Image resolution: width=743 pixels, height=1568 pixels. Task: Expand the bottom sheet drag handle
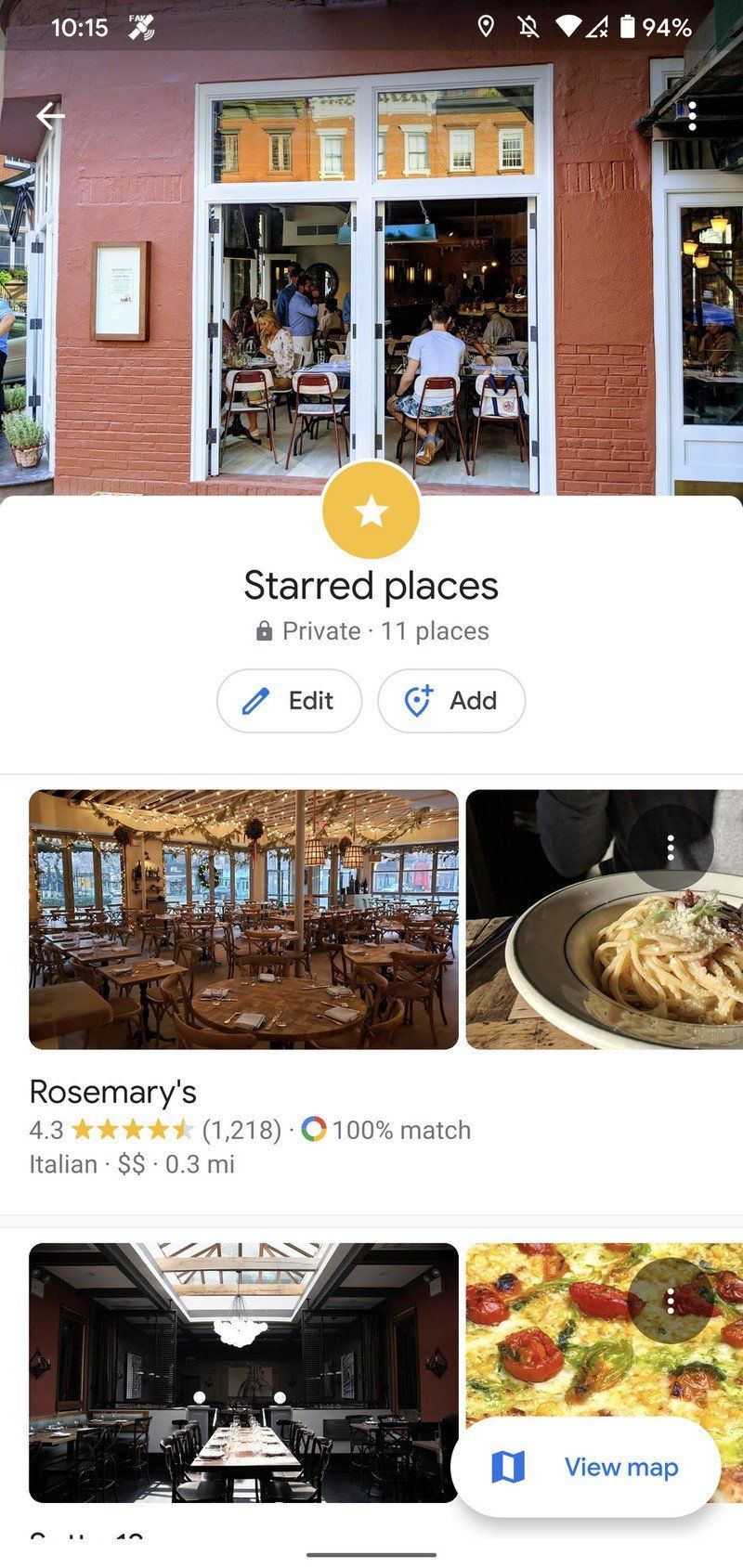tap(371, 1555)
